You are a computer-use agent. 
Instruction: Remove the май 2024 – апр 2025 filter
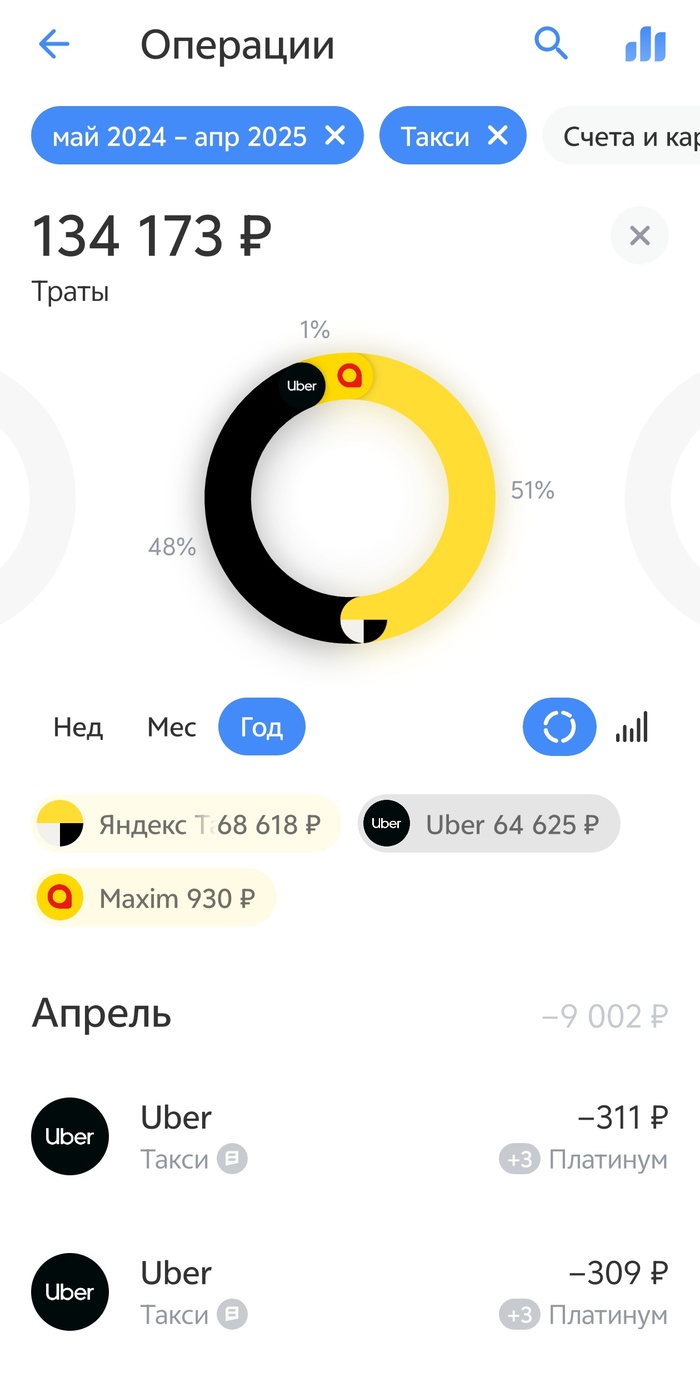(336, 135)
